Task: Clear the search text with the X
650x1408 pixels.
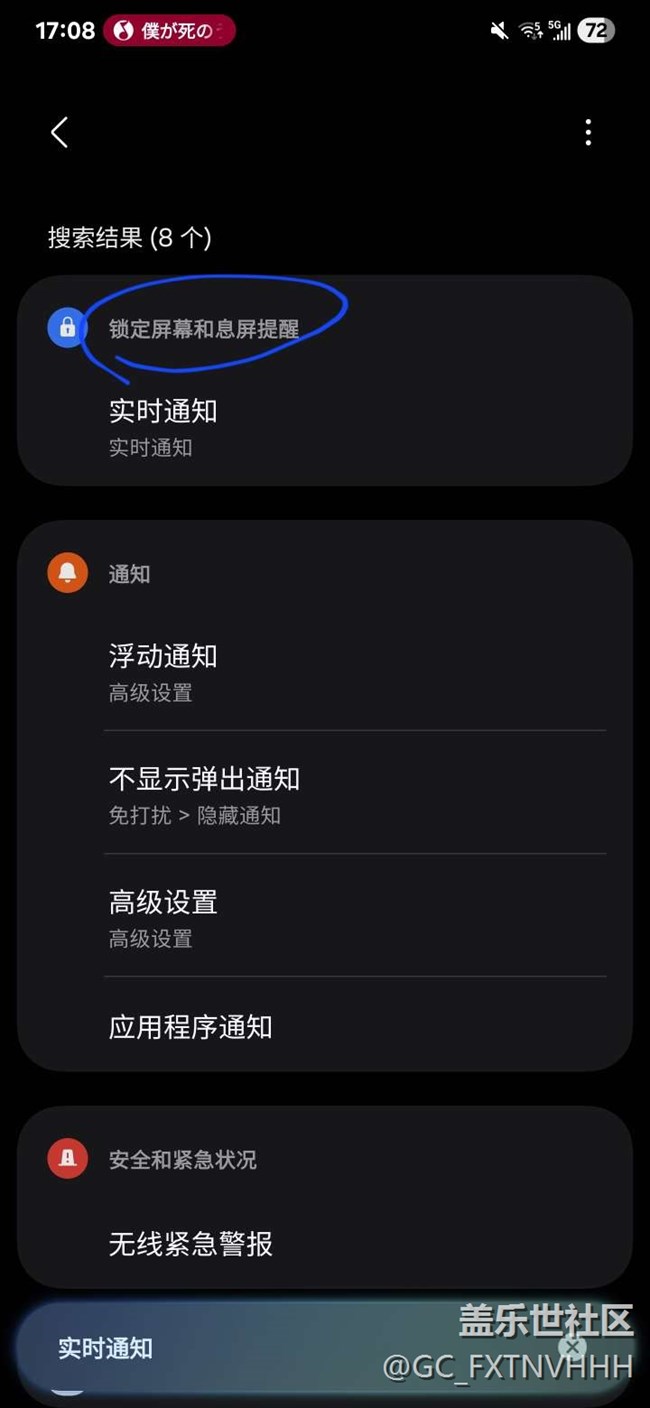Action: [572, 1346]
